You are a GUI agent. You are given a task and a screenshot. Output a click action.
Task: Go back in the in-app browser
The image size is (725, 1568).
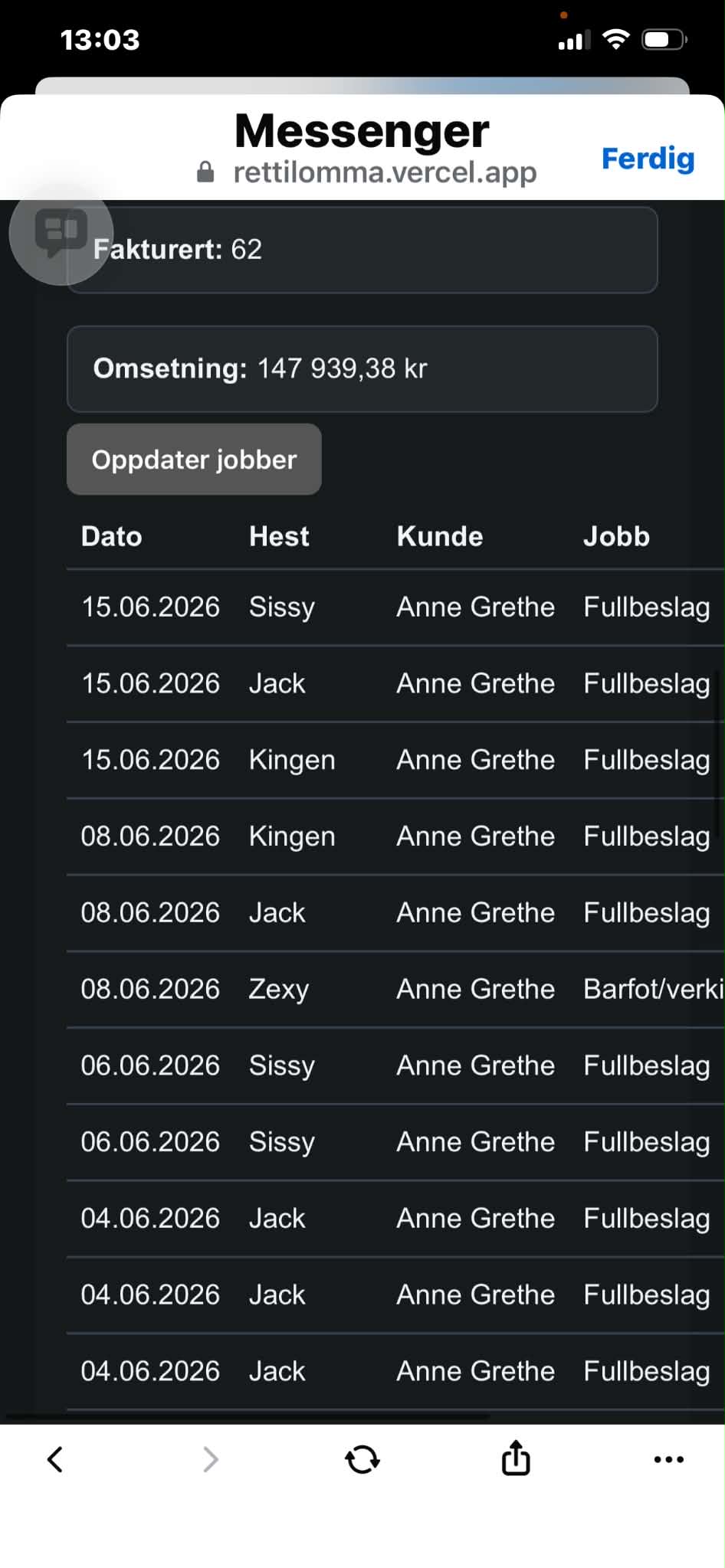click(x=55, y=1459)
